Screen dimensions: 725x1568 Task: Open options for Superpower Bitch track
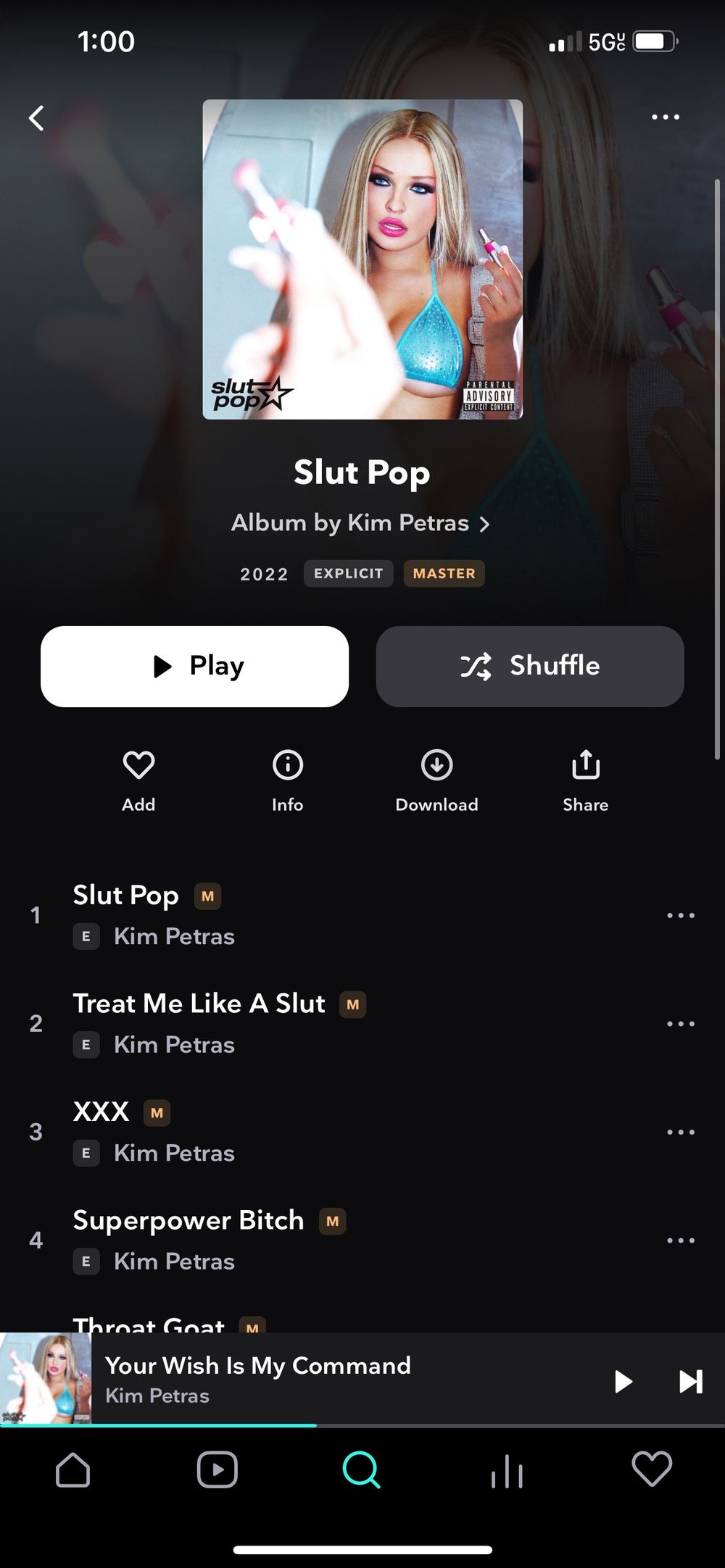coord(680,1240)
